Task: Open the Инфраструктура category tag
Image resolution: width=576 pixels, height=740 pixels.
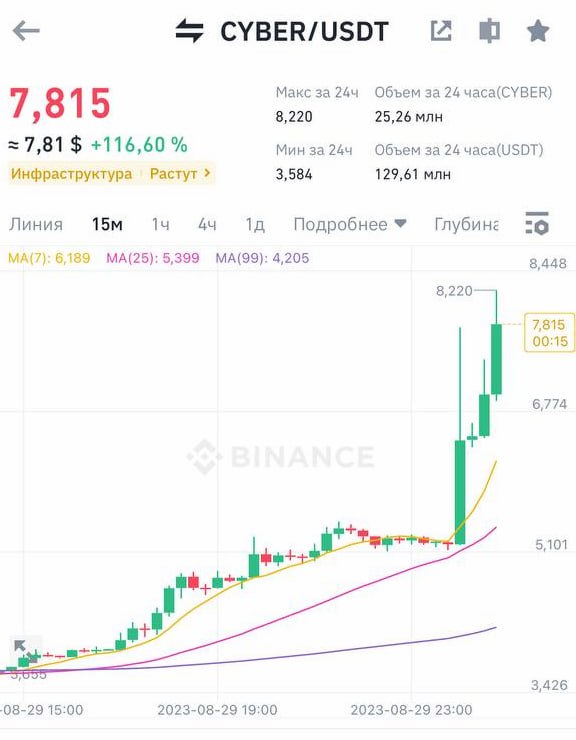Action: coord(71,174)
